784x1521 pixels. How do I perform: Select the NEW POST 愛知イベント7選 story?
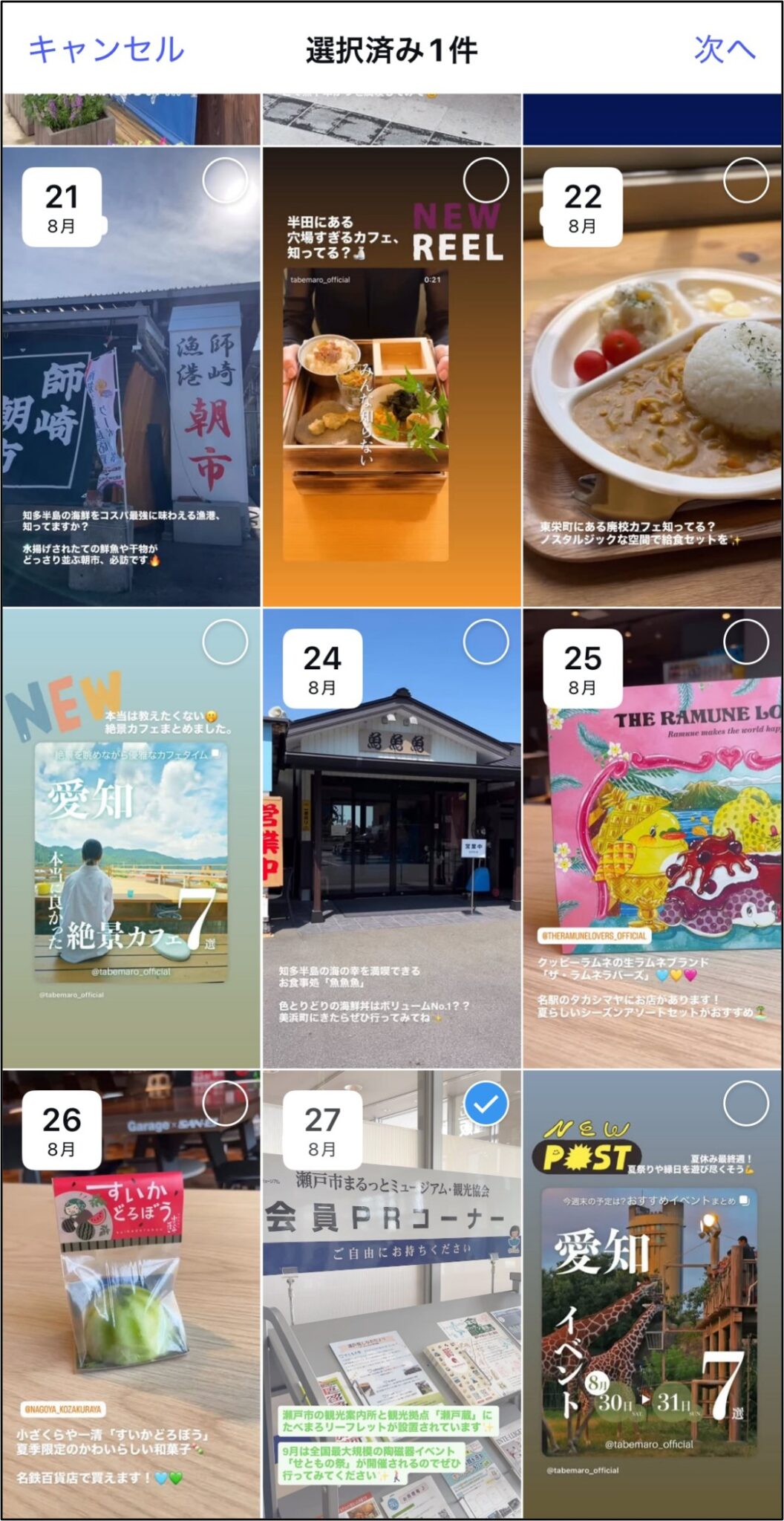pos(745,1104)
